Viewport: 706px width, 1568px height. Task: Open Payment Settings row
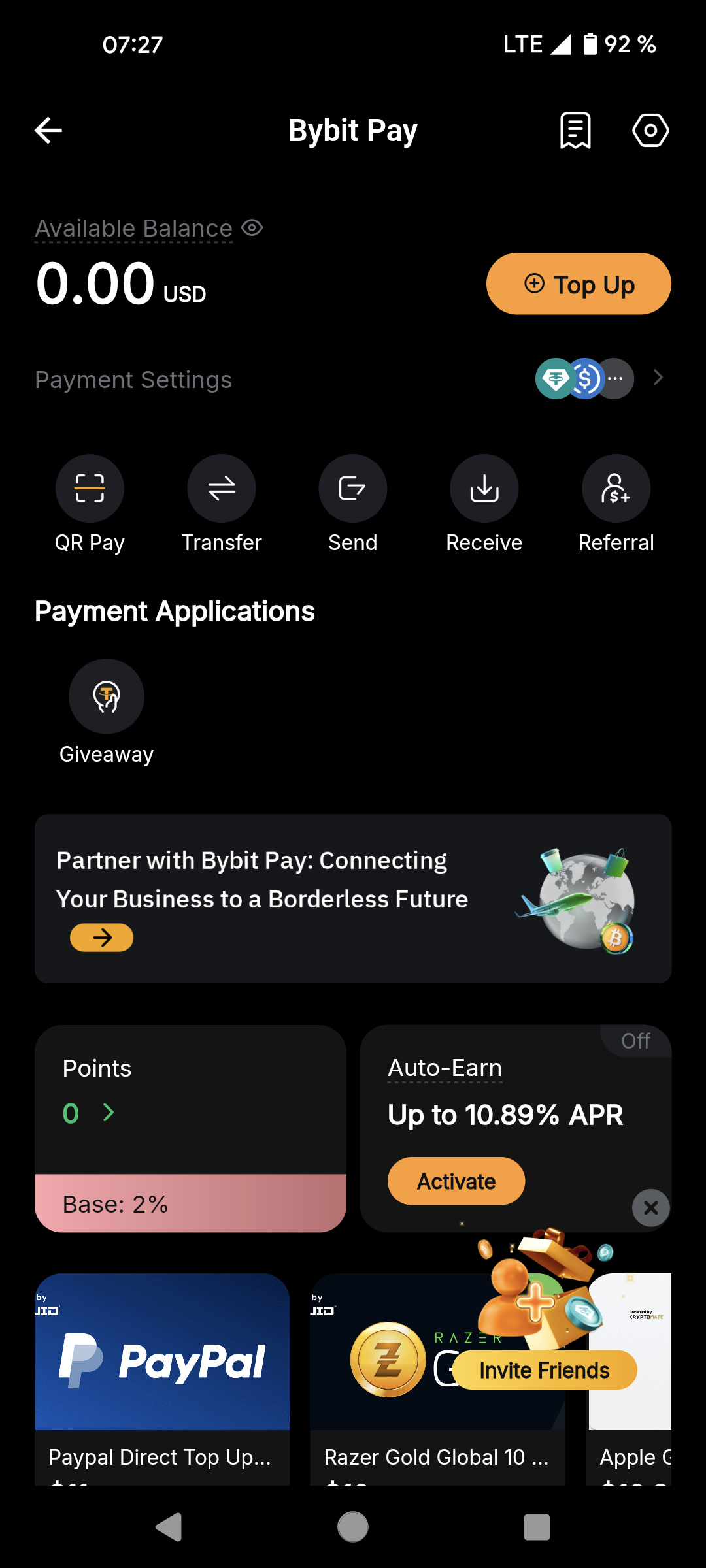(353, 379)
